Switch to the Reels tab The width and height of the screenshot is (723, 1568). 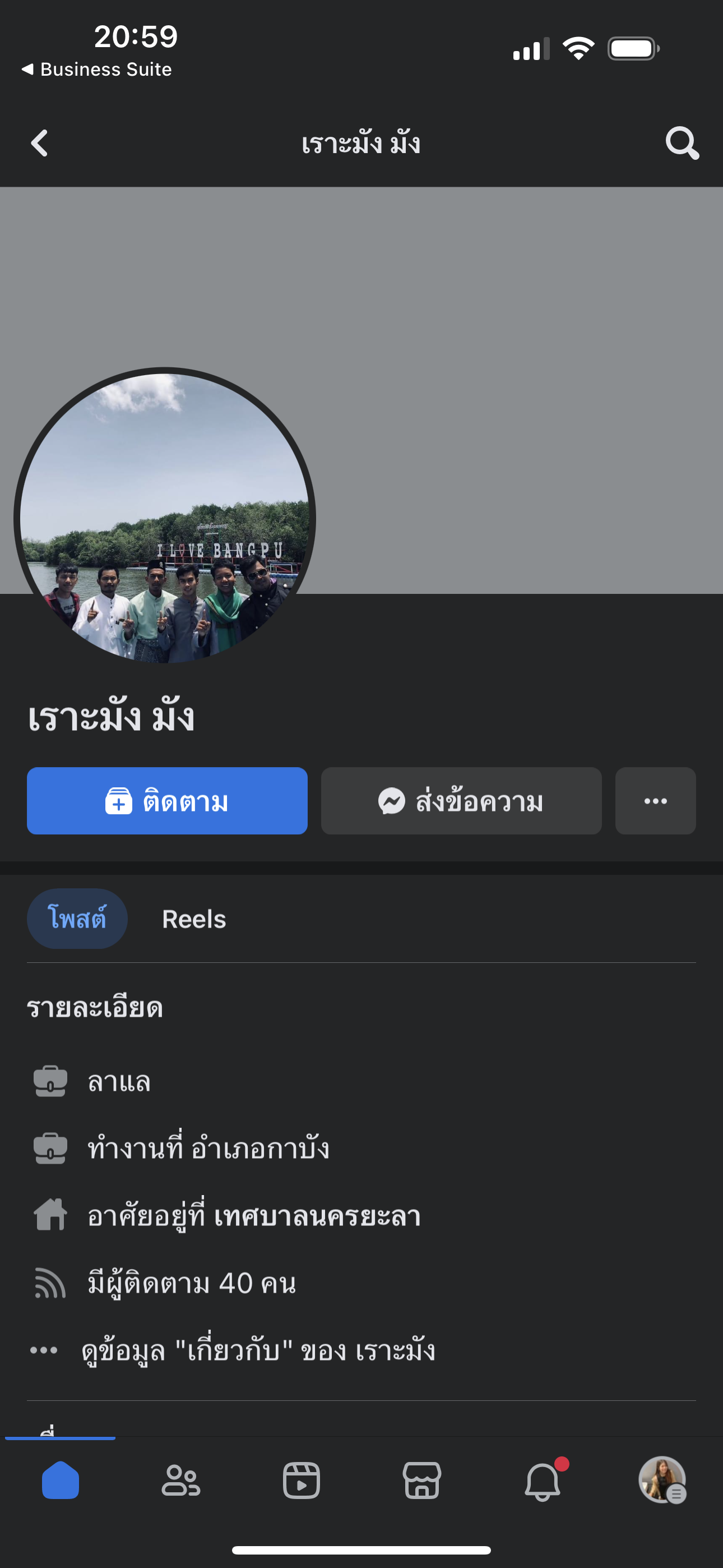194,919
